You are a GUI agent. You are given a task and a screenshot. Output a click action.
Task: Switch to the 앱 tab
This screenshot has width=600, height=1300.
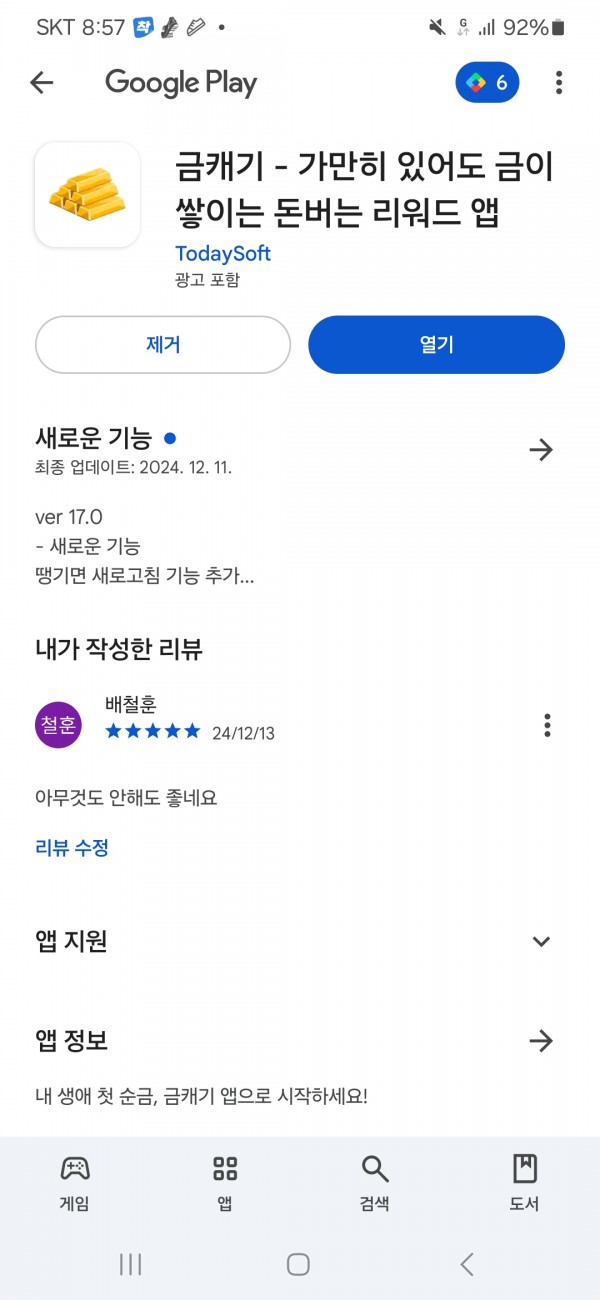pyautogui.click(x=225, y=1182)
